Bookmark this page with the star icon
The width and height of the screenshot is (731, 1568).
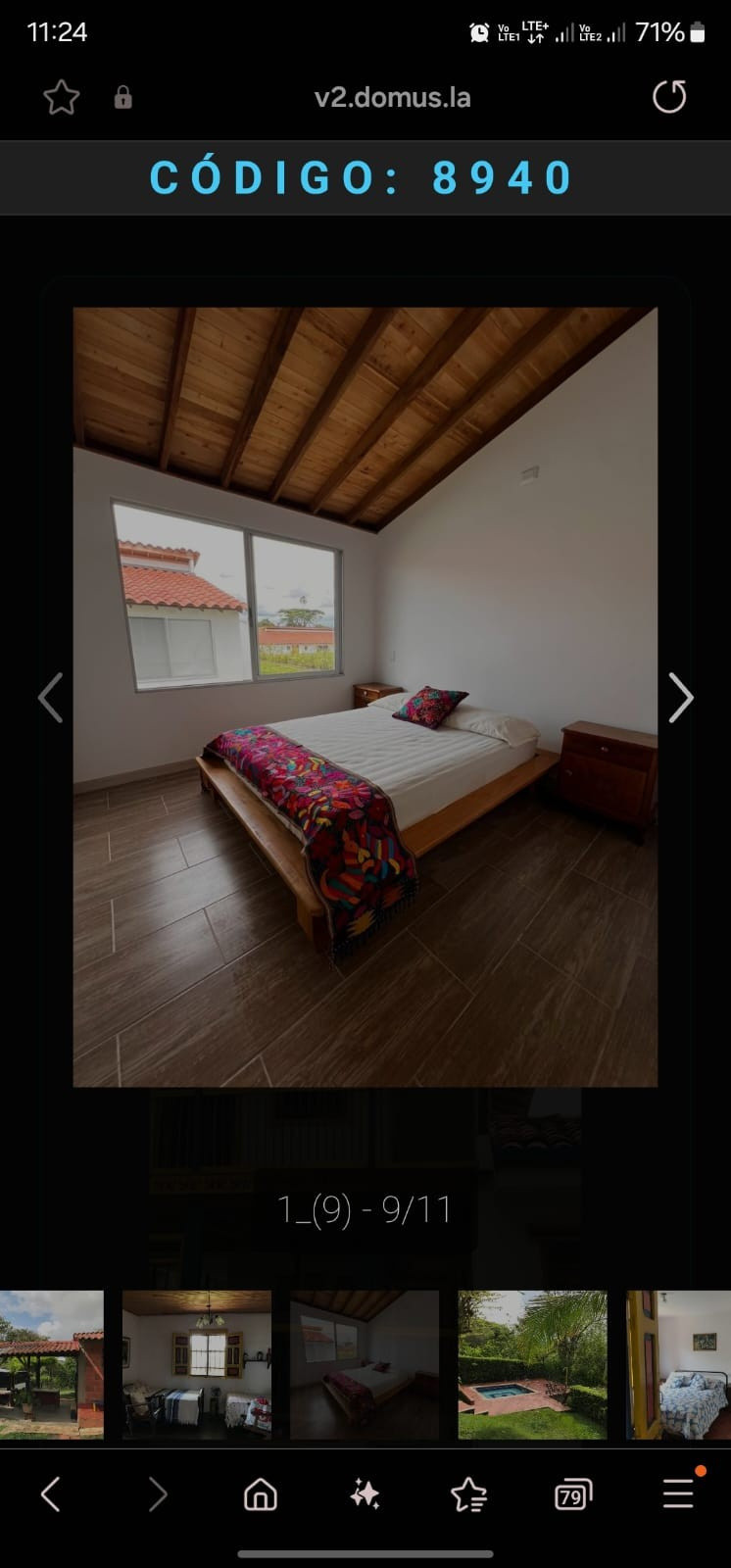[x=61, y=97]
